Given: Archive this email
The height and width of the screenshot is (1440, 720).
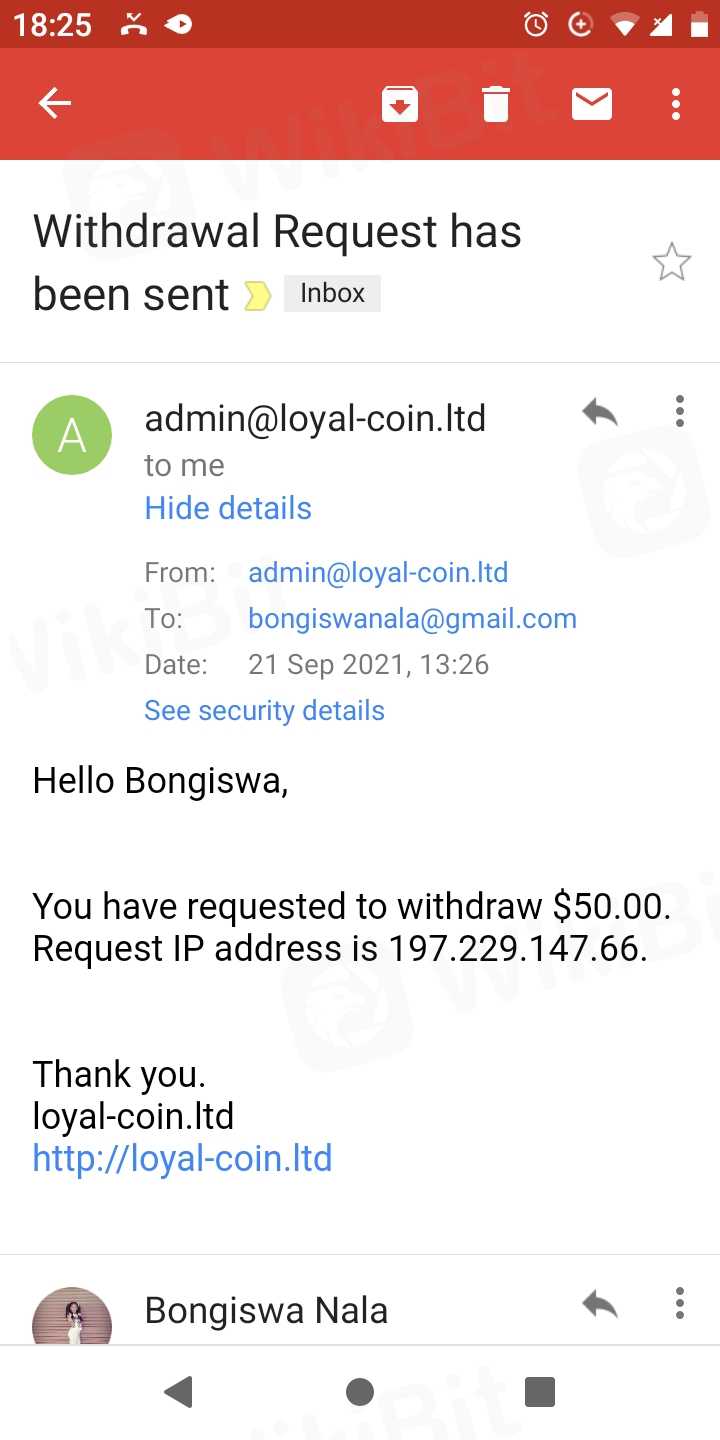Looking at the screenshot, I should [400, 103].
